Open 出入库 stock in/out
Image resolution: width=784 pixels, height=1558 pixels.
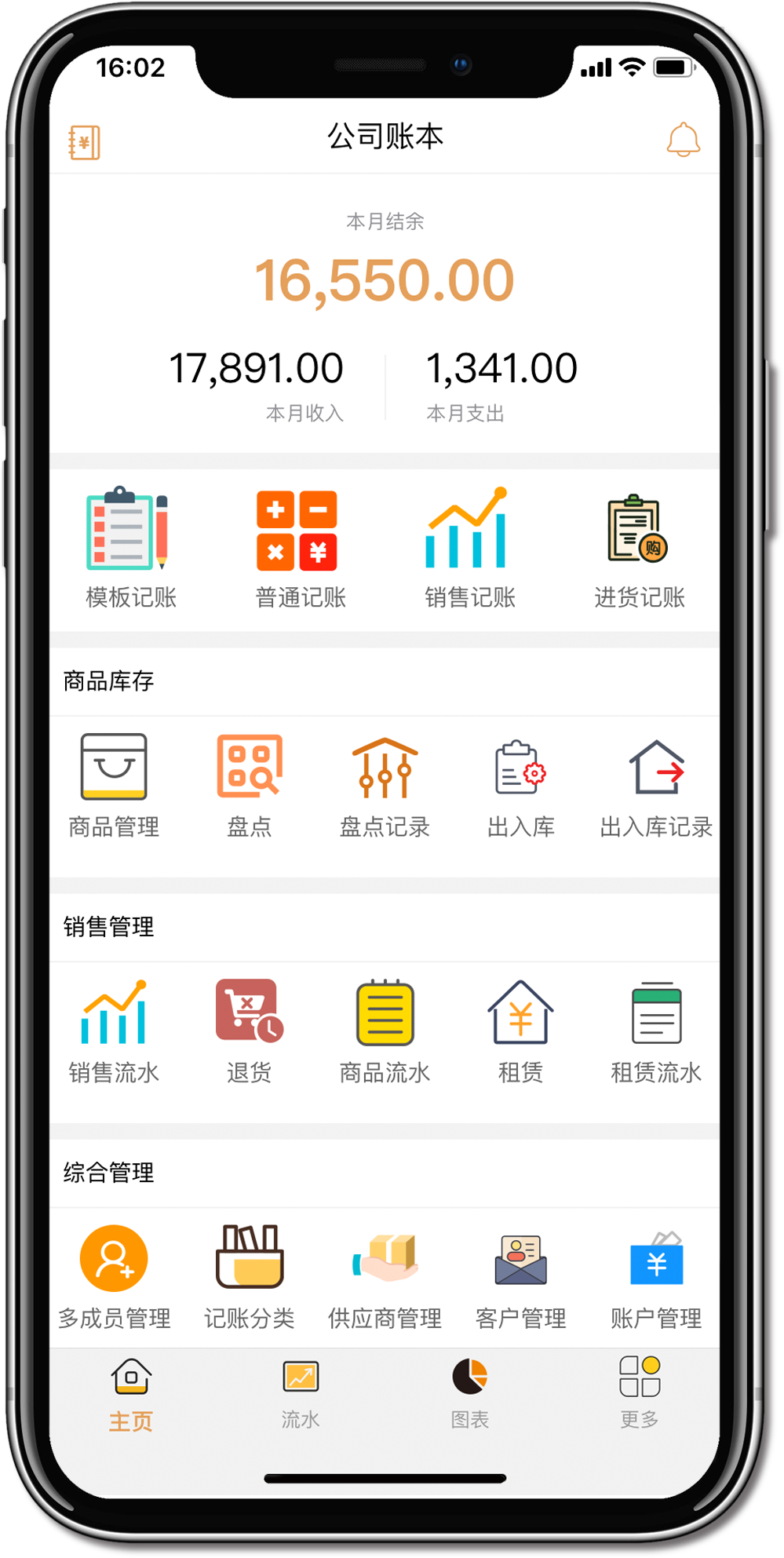coord(520,785)
